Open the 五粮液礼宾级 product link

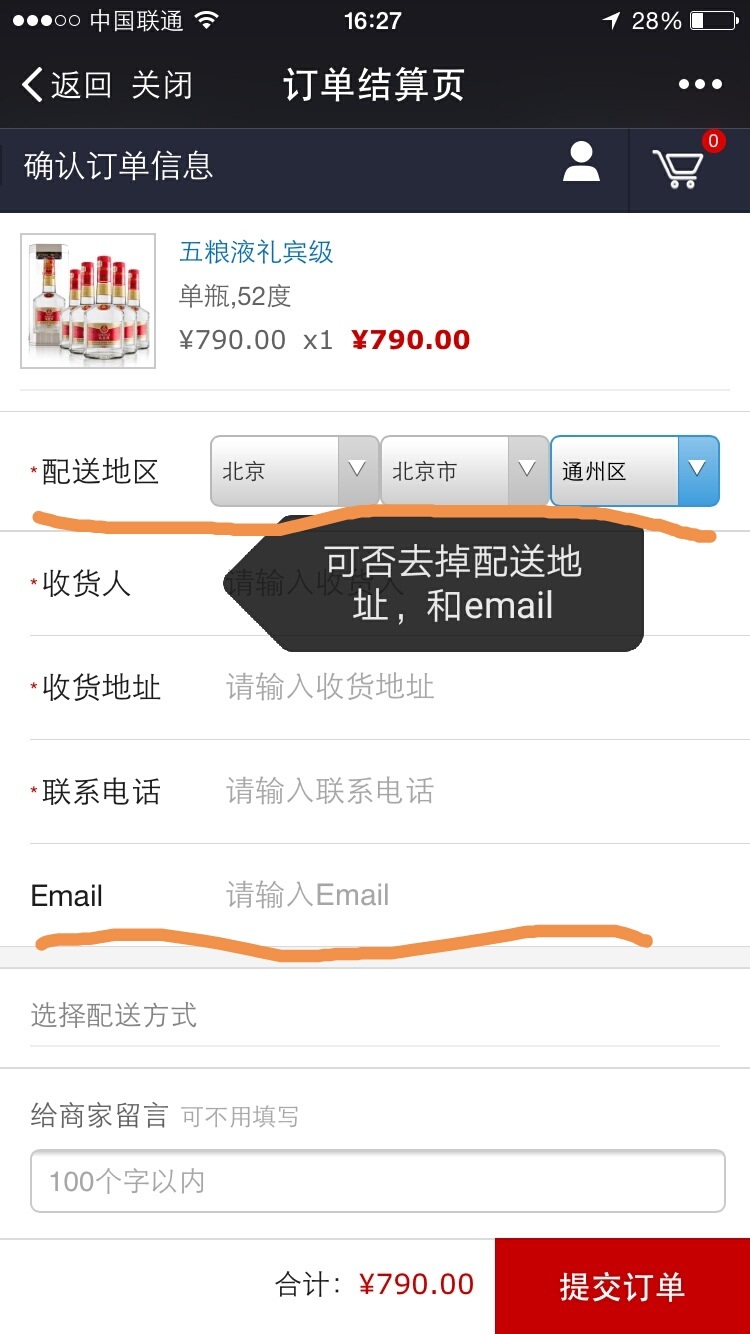point(256,251)
